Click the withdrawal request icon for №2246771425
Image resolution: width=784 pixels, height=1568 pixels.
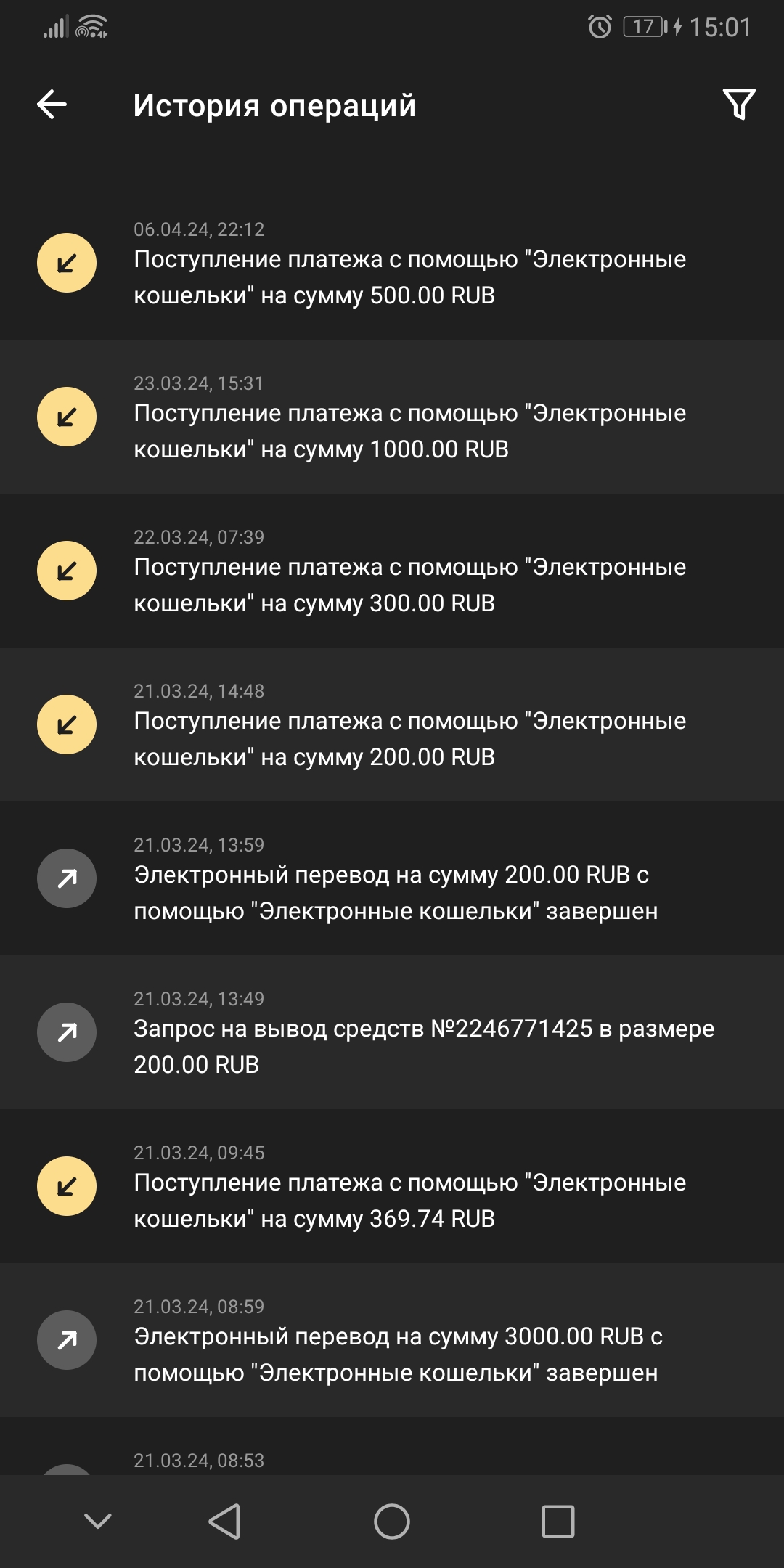65,1032
